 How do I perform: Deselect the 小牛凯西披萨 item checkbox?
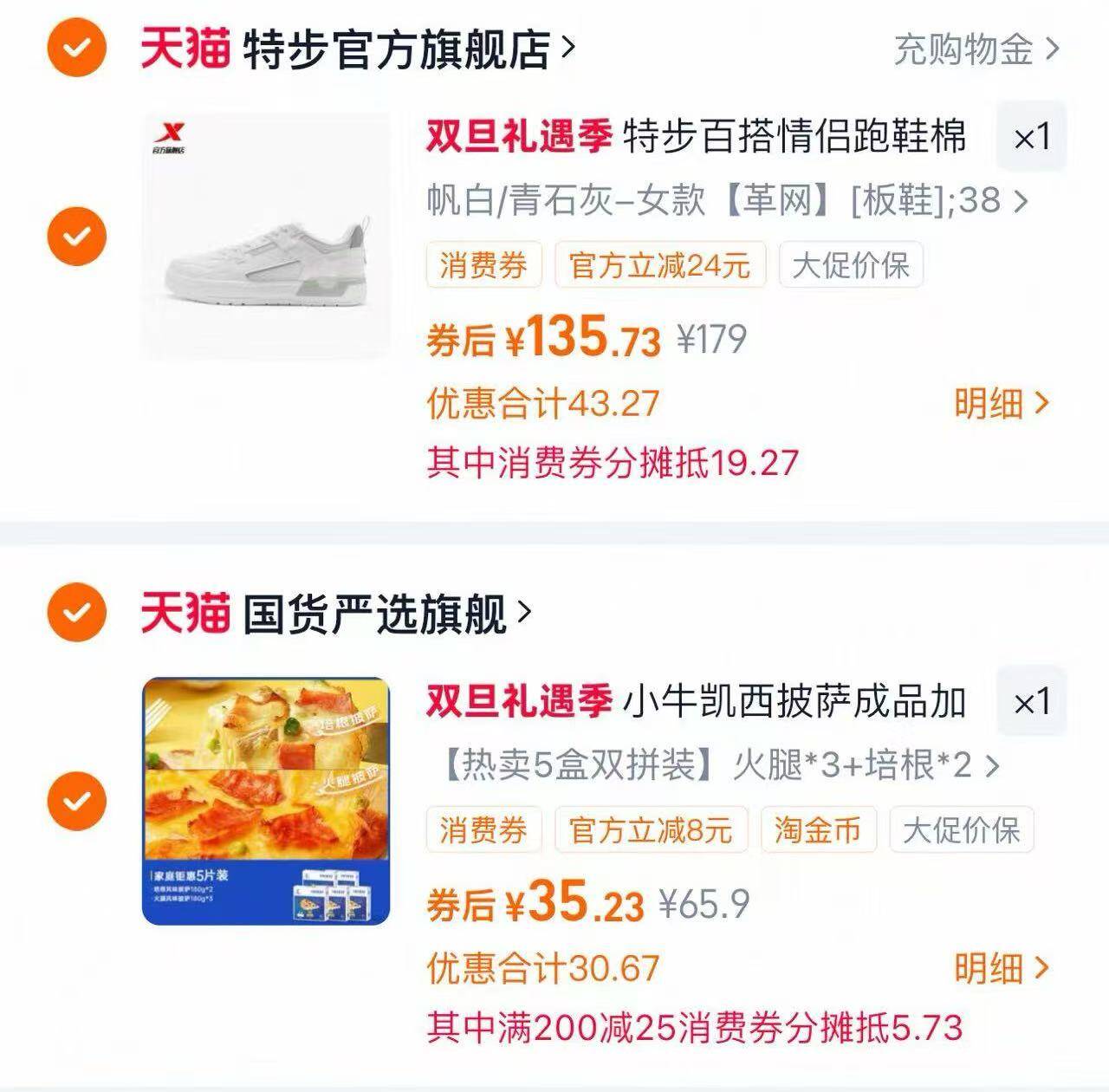click(x=76, y=801)
